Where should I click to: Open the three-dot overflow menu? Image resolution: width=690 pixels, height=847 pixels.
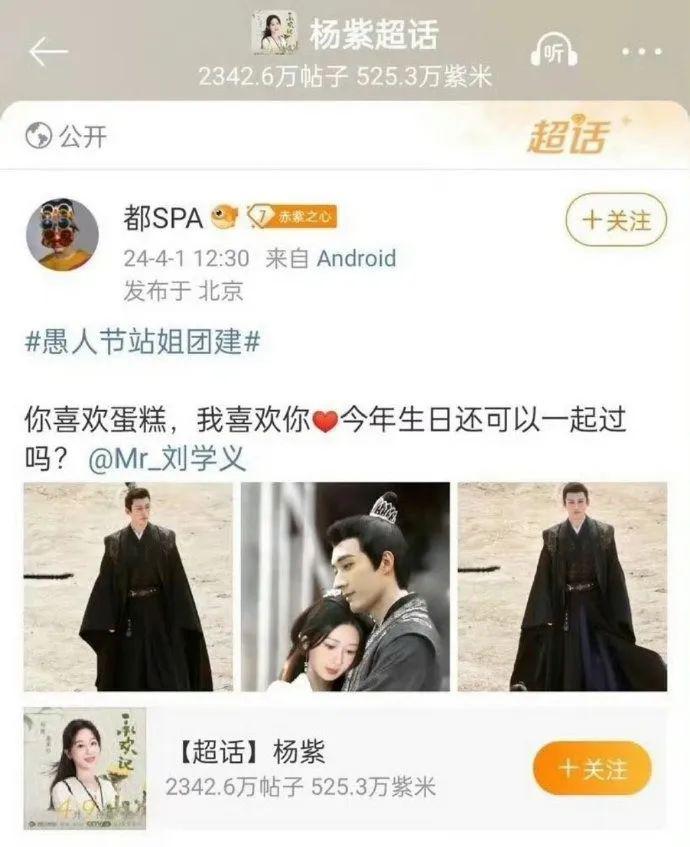(640, 51)
